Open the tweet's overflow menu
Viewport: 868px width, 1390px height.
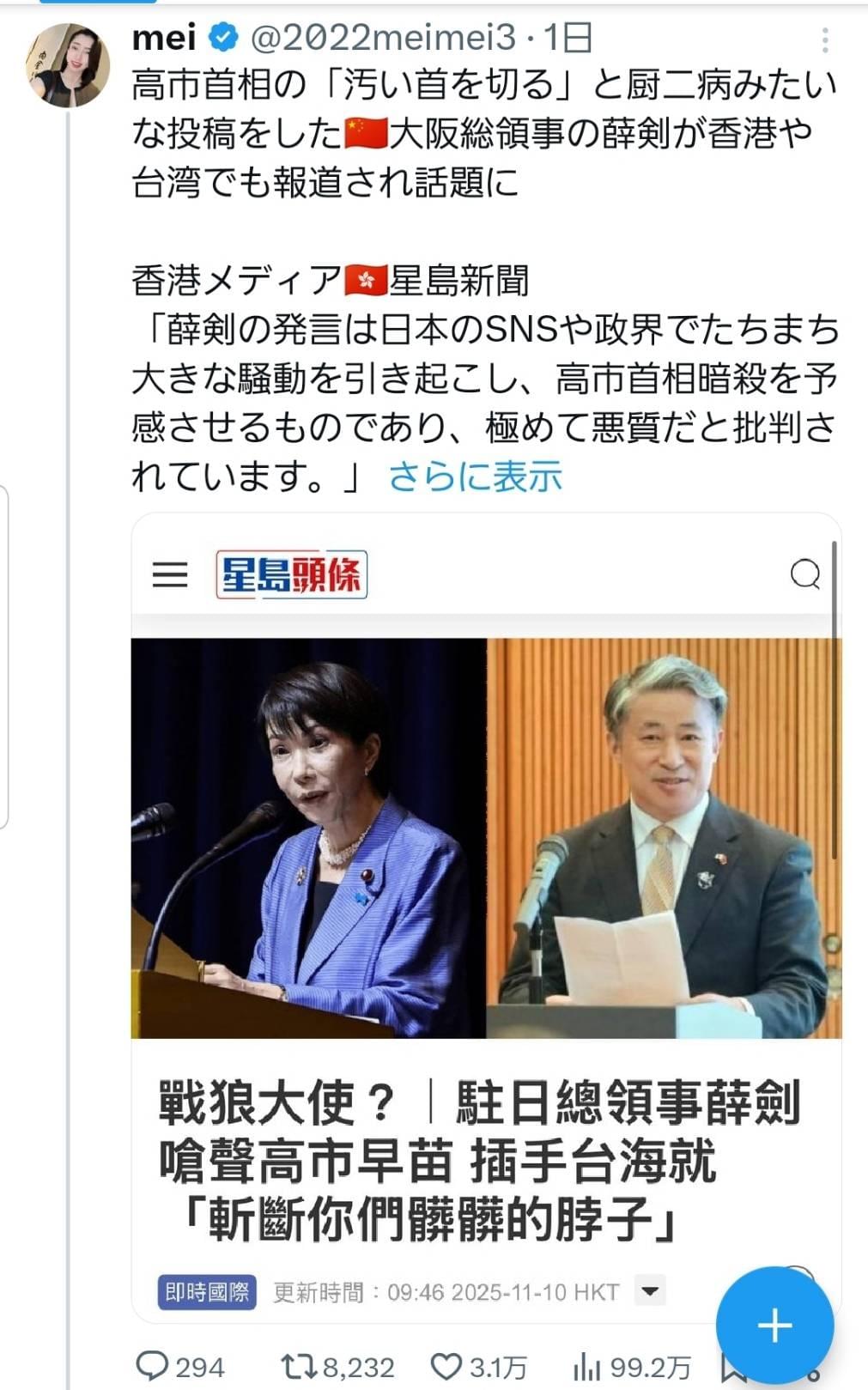824,39
